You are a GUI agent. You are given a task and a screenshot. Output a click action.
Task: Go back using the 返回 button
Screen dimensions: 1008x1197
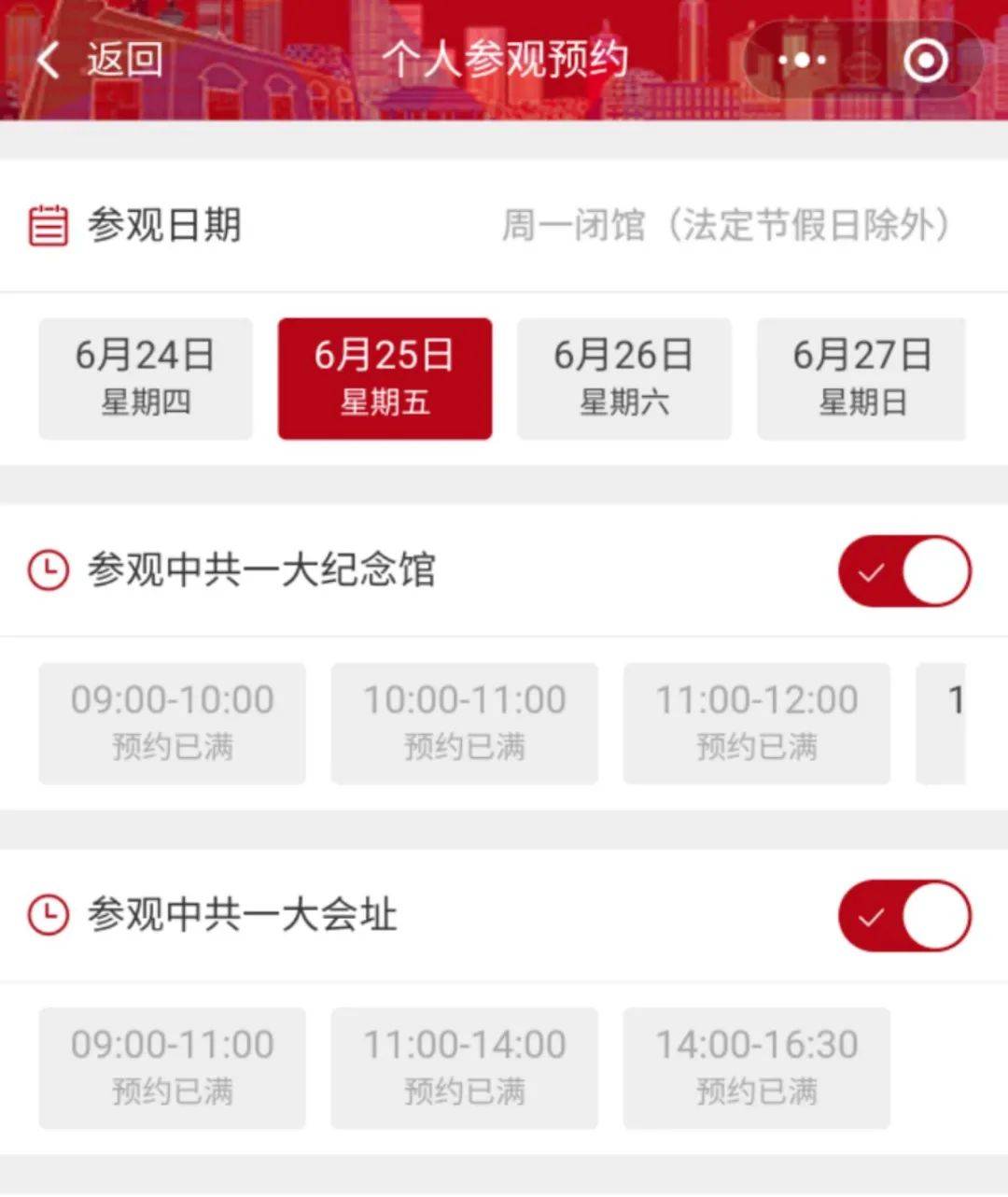(x=99, y=61)
